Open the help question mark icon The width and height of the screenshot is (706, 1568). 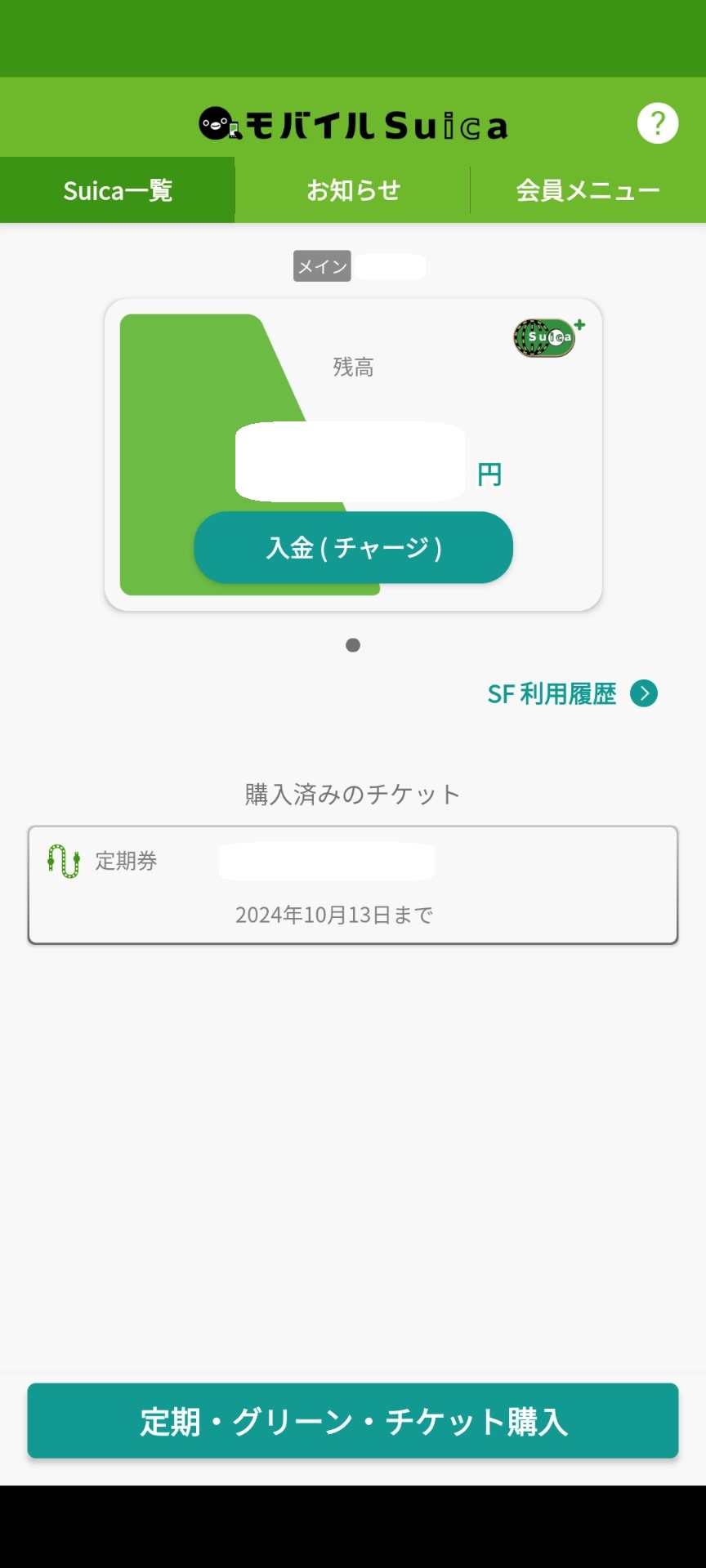click(658, 122)
